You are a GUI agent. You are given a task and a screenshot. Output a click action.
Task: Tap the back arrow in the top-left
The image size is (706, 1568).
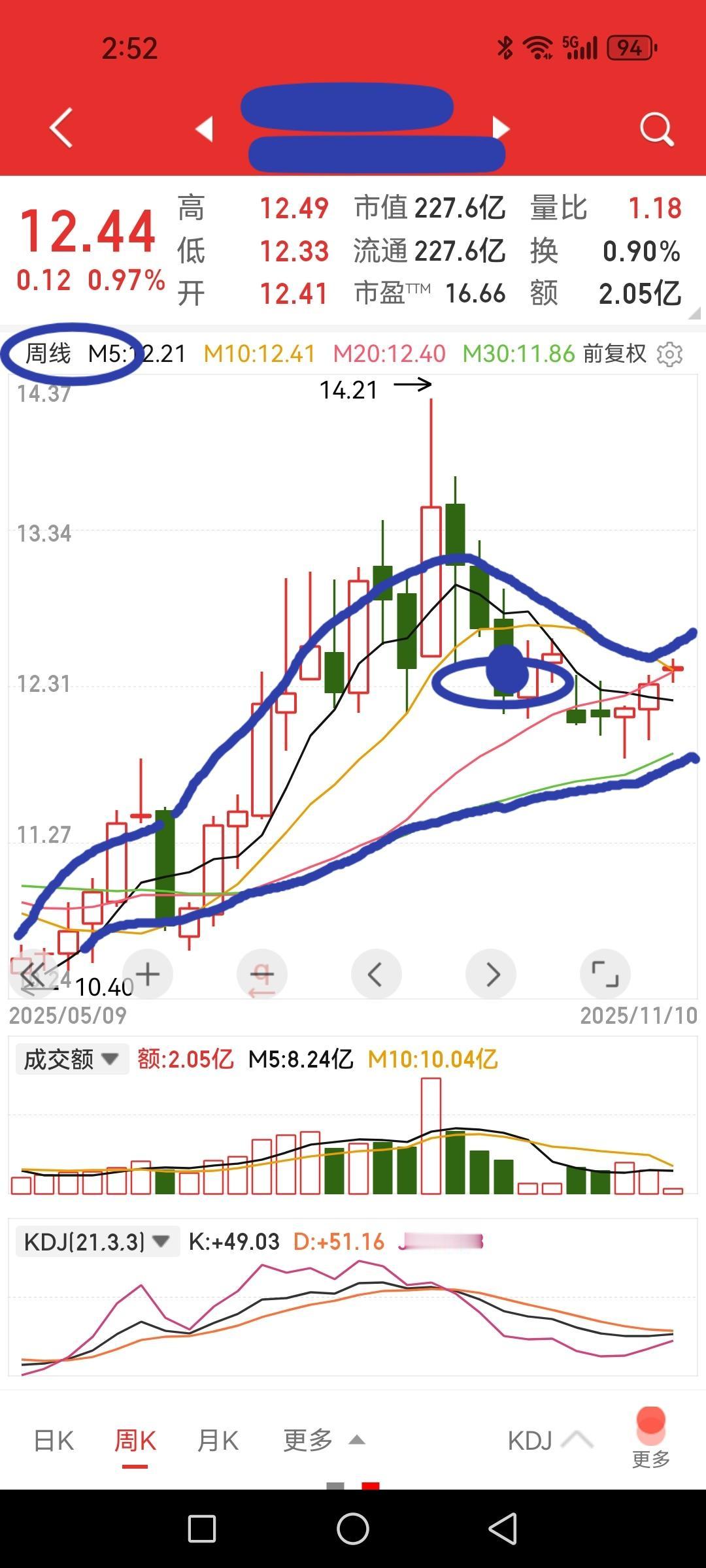(x=59, y=128)
